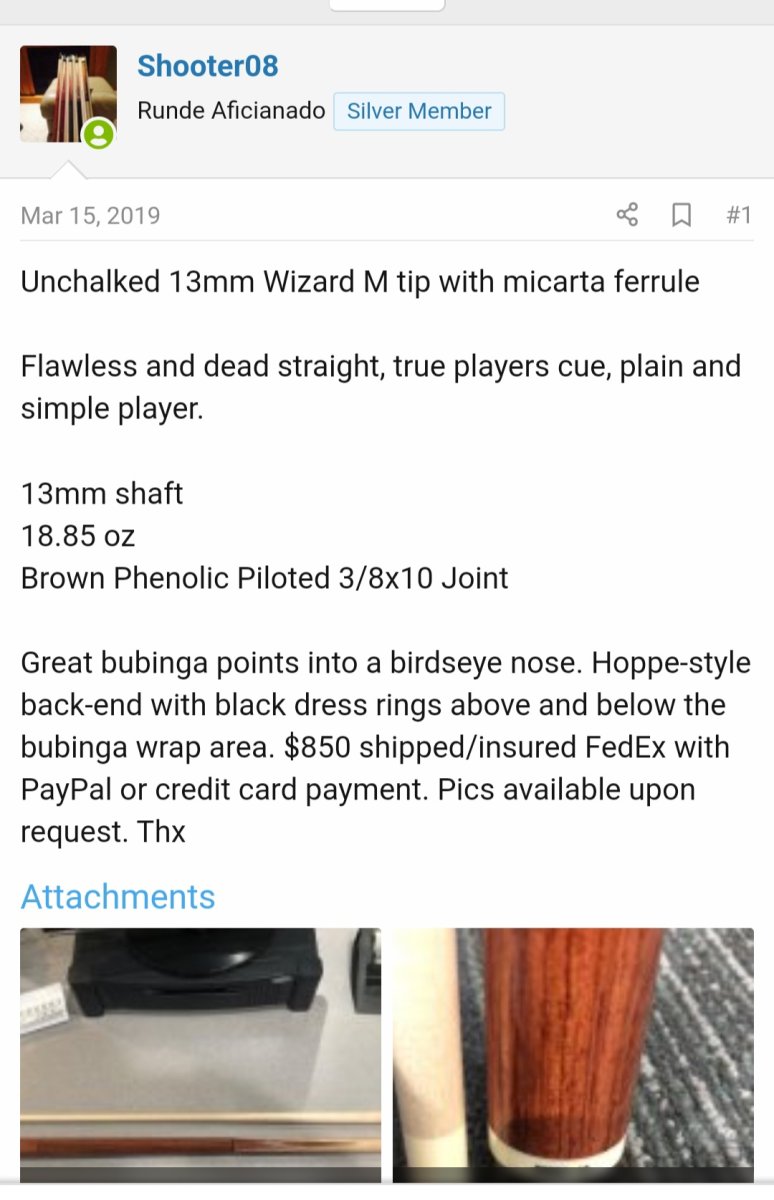Open the close-up bubinga cue attachment
The width and height of the screenshot is (774, 1200).
click(x=573, y=1055)
